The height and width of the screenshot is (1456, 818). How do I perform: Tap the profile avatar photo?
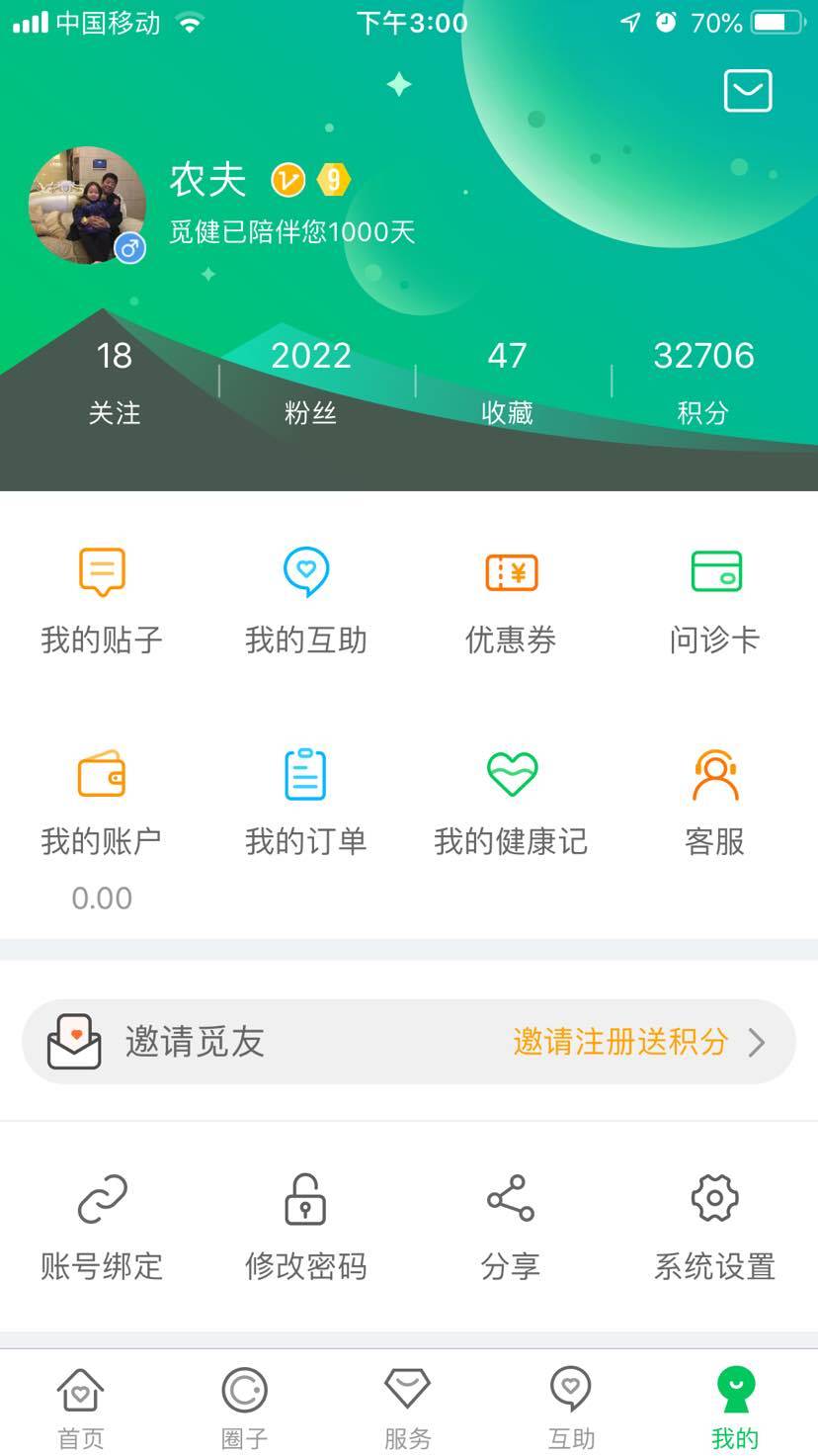click(87, 206)
